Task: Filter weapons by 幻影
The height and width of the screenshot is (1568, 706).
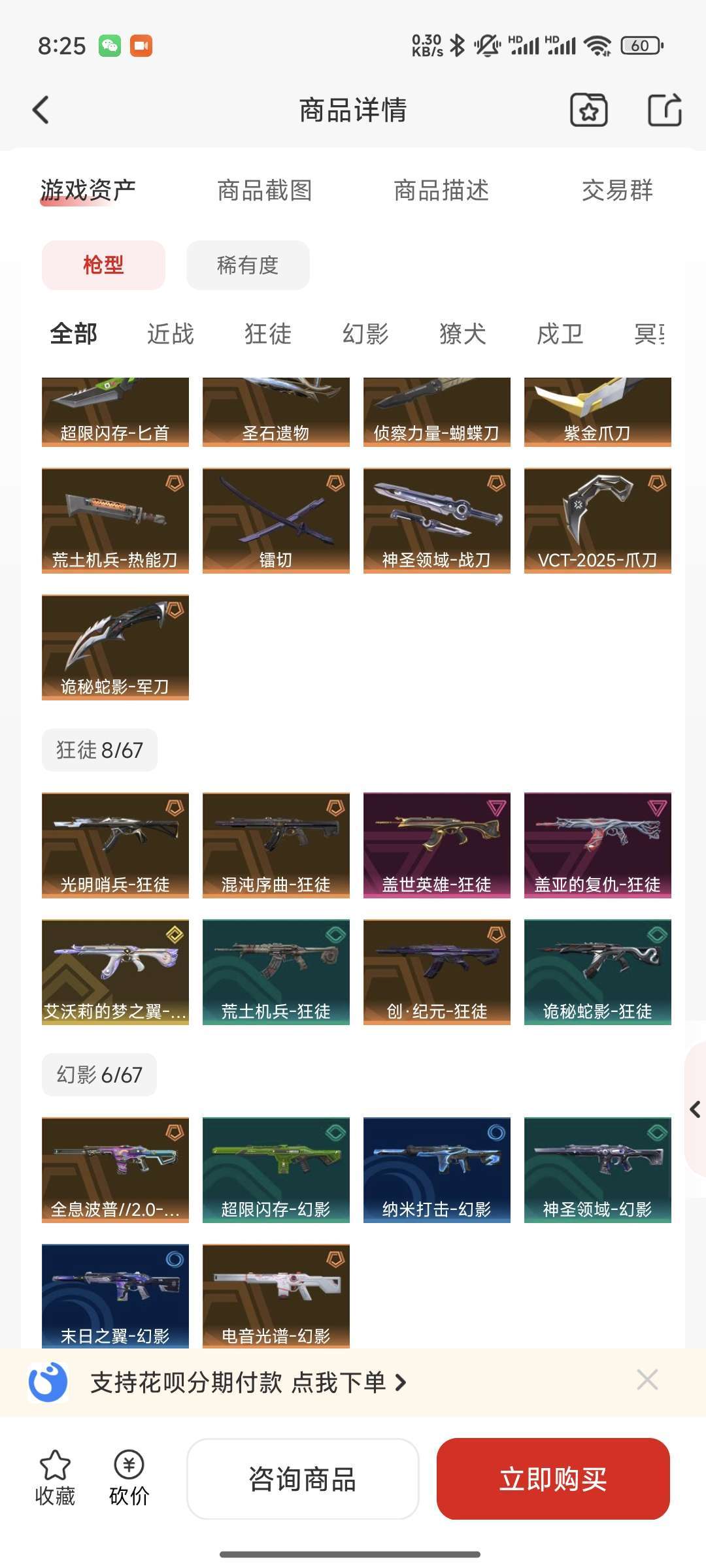Action: [x=365, y=334]
